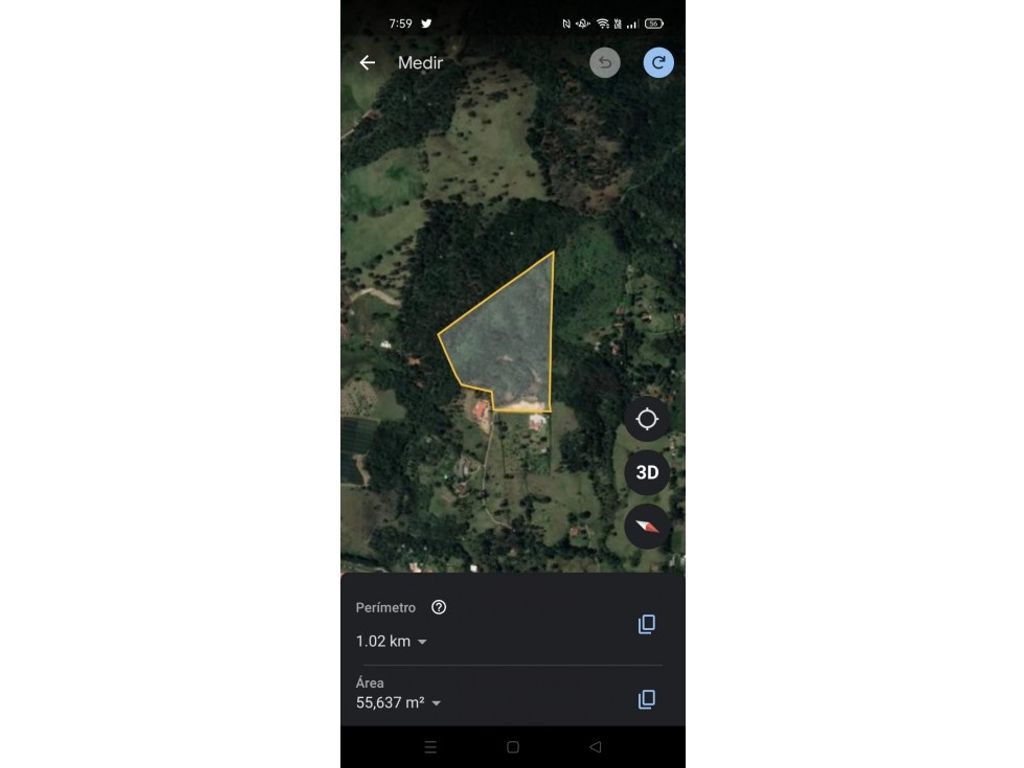Tap the system back button
The width and height of the screenshot is (1024, 768).
pyautogui.click(x=595, y=747)
